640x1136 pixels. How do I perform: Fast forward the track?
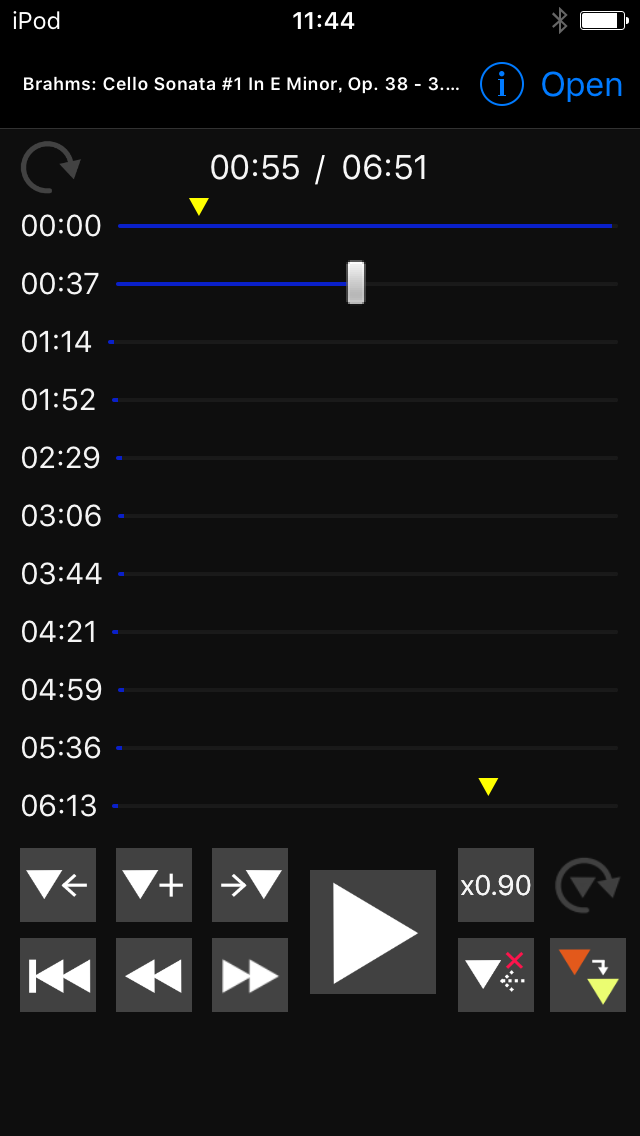pos(250,975)
